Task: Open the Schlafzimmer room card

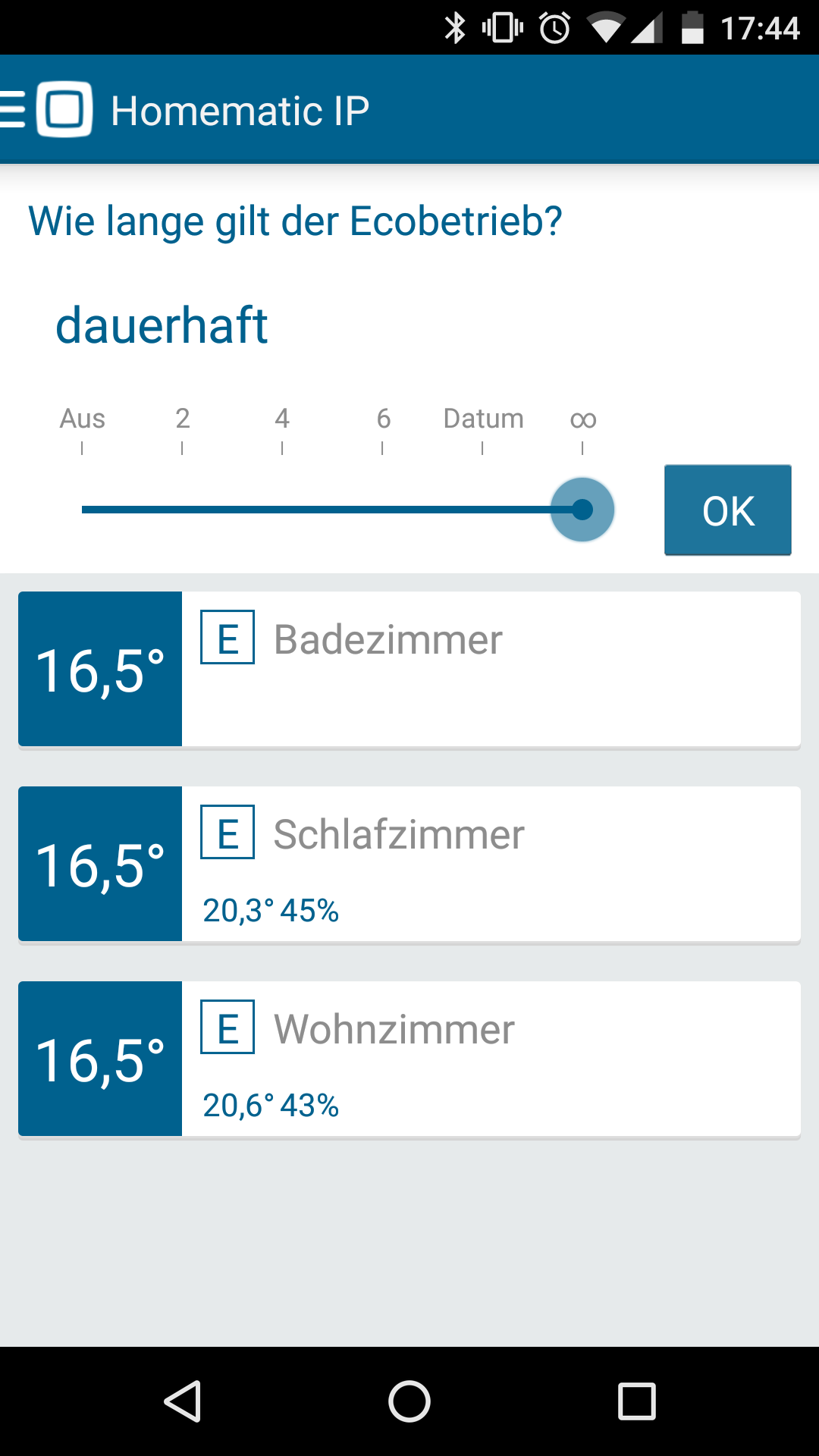Action: click(x=409, y=864)
